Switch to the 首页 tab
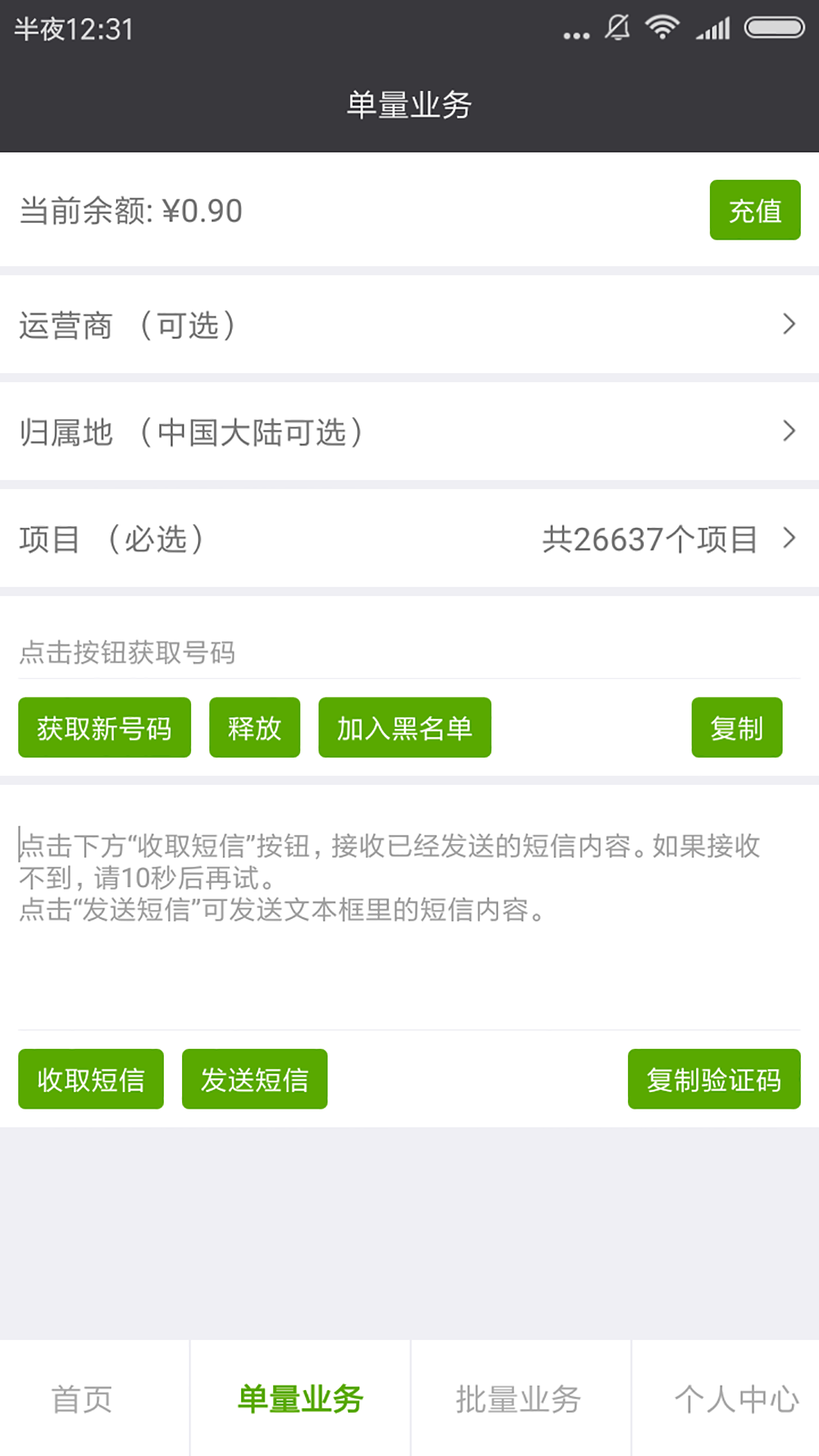 click(82, 1399)
